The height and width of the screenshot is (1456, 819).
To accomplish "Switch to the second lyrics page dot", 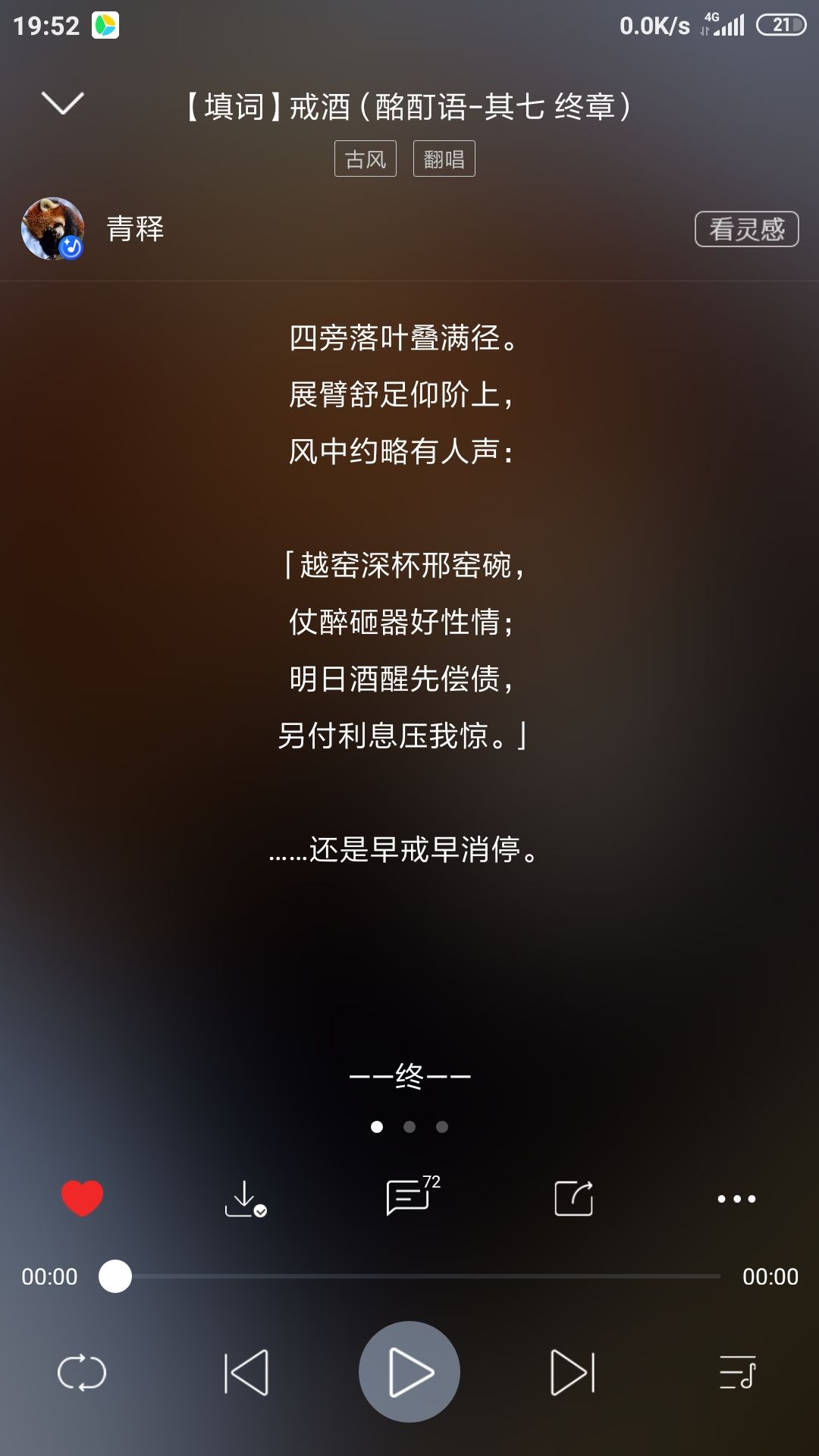I will click(x=409, y=1128).
